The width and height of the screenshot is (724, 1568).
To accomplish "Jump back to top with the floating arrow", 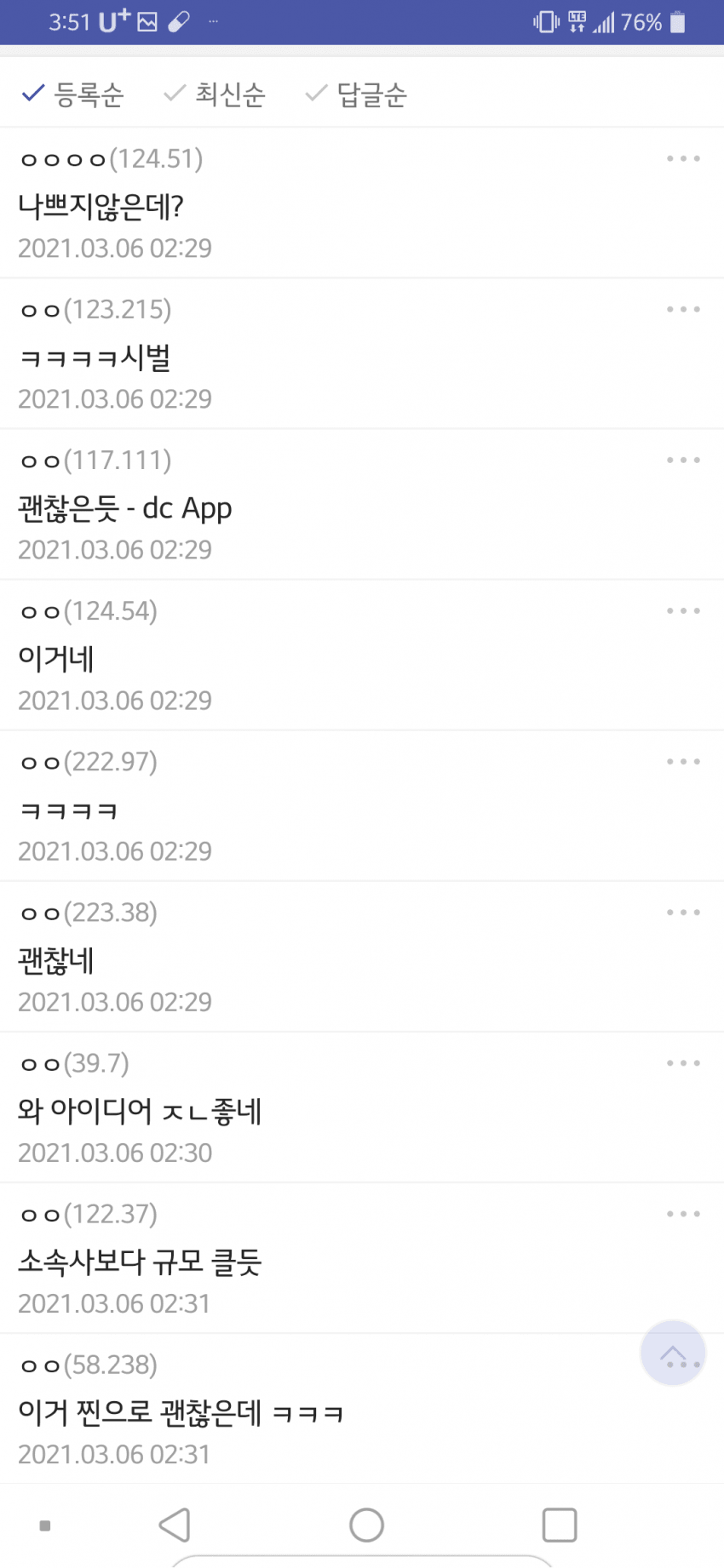I will pyautogui.click(x=673, y=1353).
